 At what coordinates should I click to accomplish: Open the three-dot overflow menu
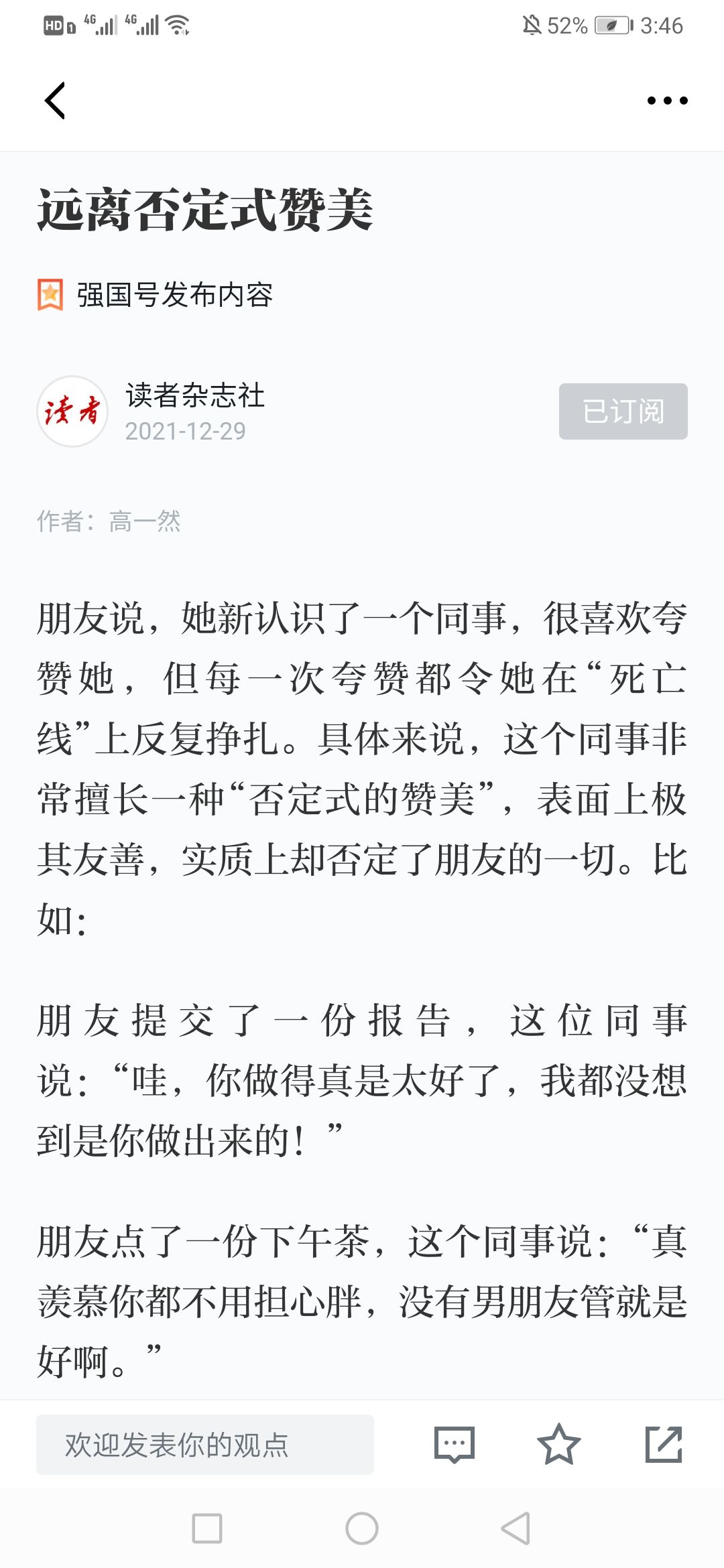tap(667, 101)
